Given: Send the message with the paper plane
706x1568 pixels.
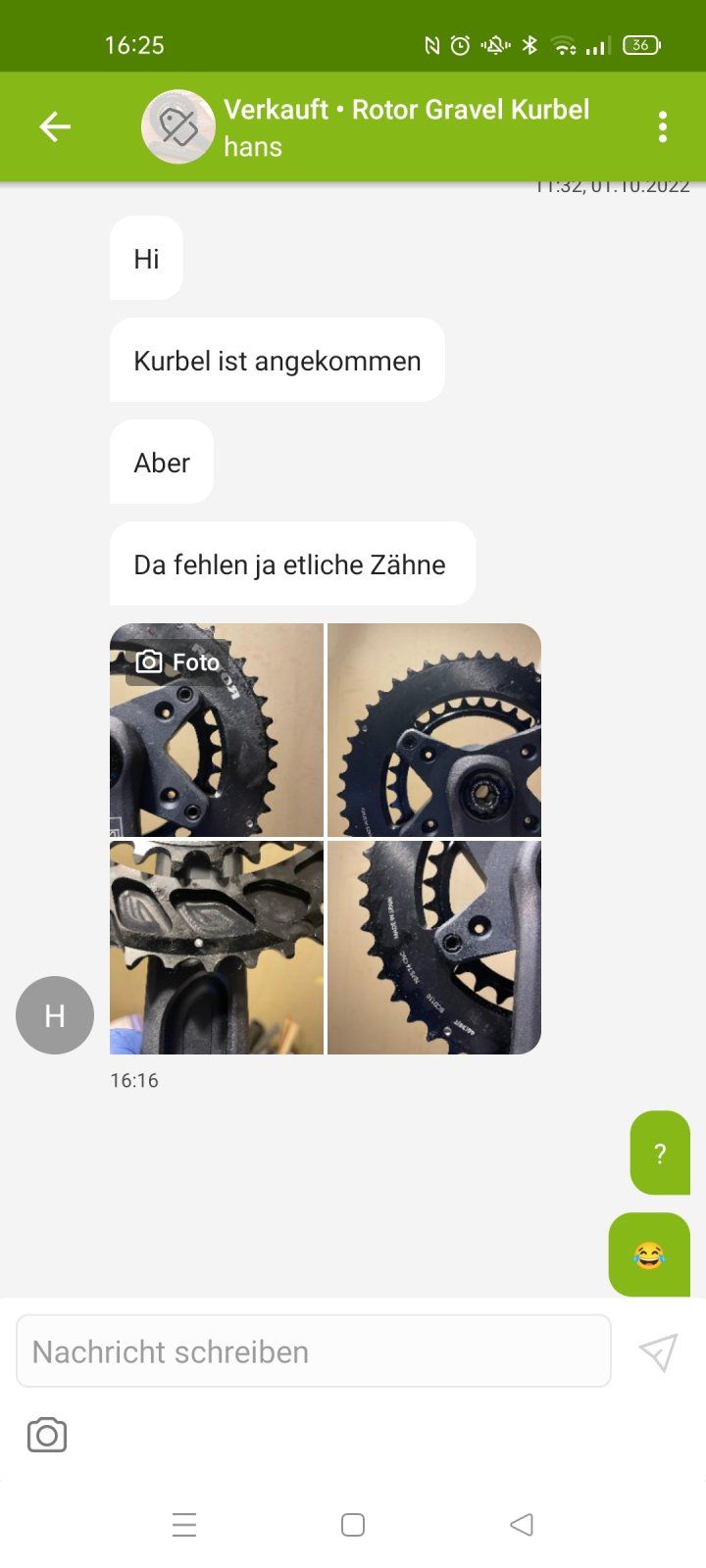Looking at the screenshot, I should tap(658, 1352).
